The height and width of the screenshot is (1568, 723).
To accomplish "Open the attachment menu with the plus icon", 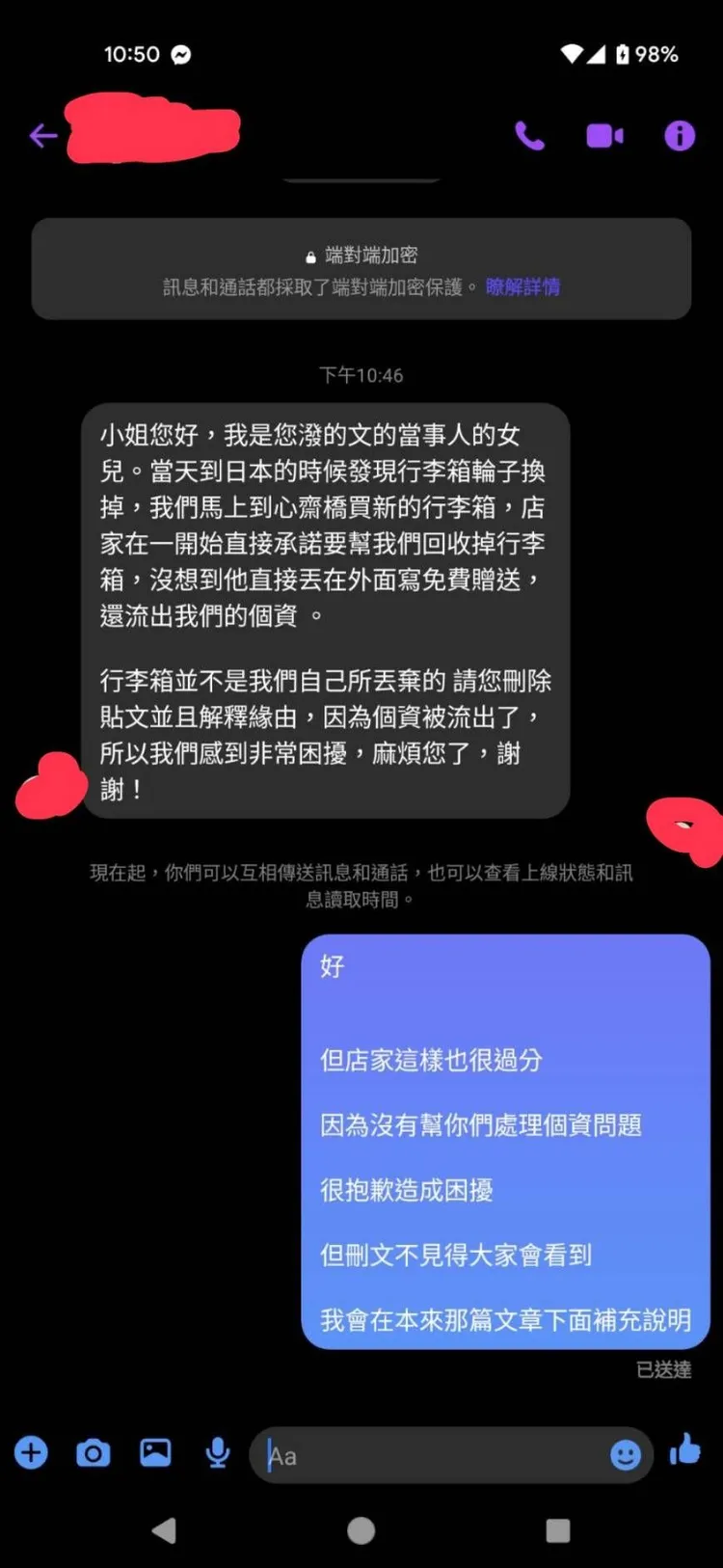I will click(x=31, y=1453).
